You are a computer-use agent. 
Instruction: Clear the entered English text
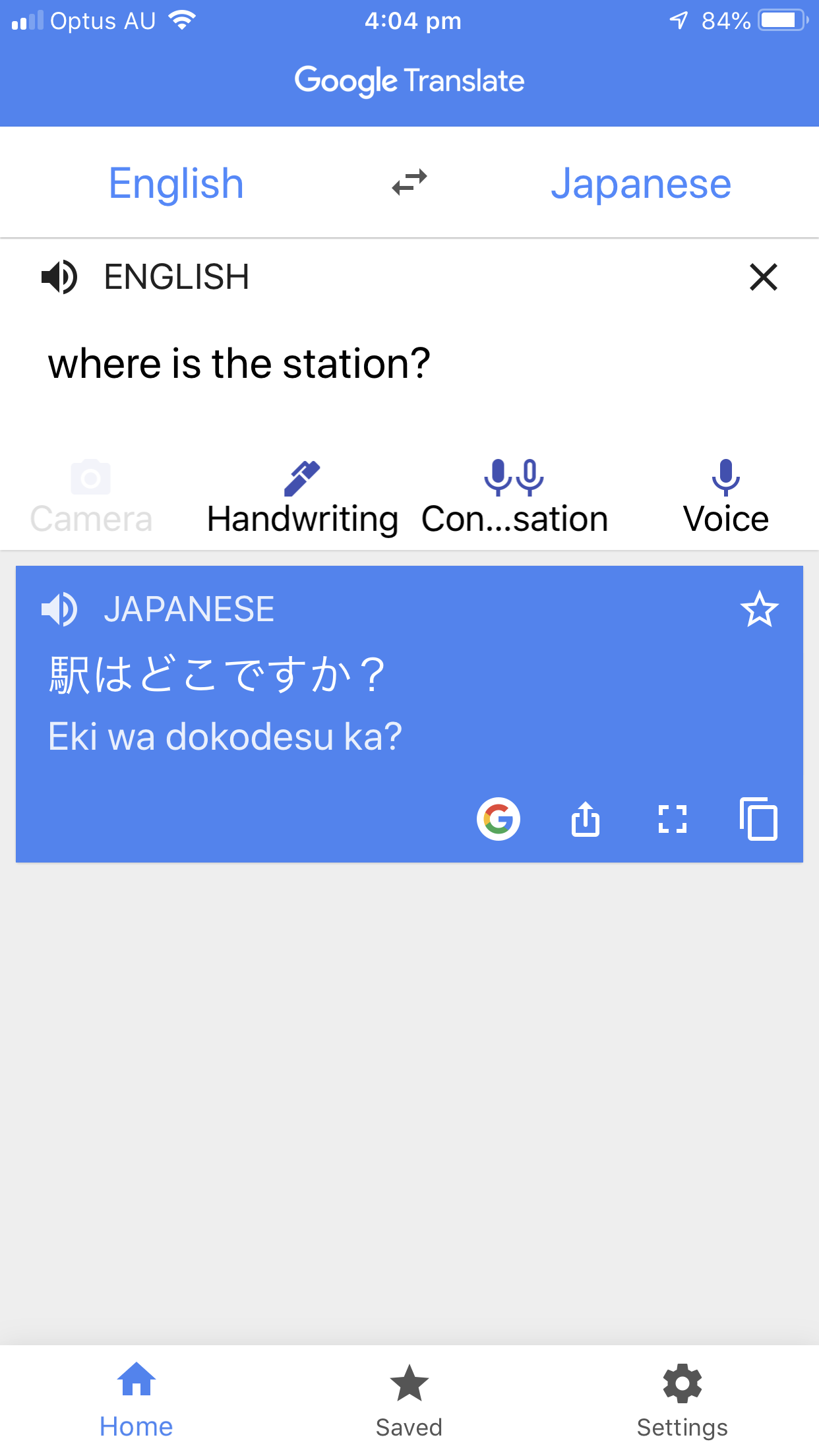[763, 277]
